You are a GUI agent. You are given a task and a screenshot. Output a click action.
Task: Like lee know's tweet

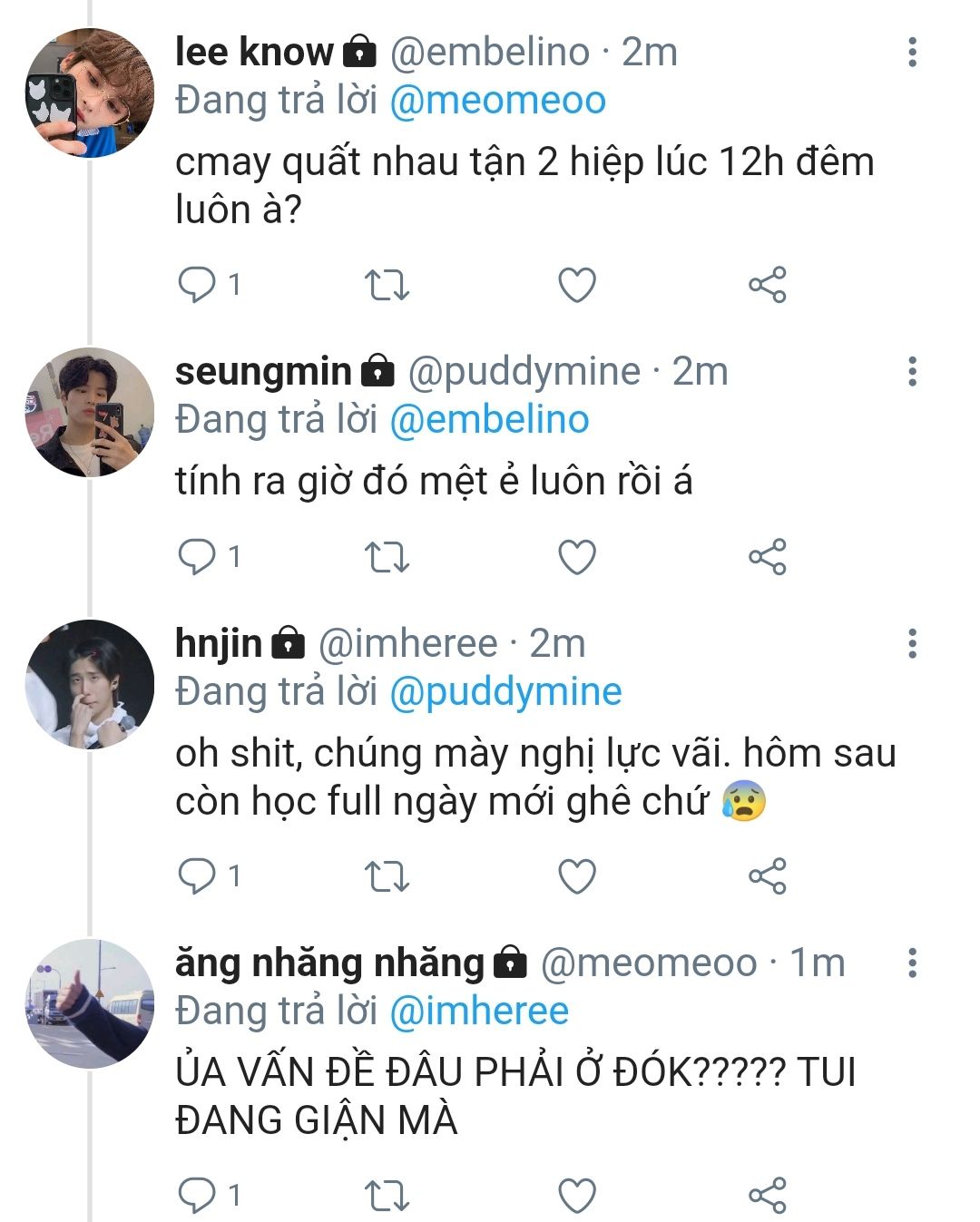576,285
